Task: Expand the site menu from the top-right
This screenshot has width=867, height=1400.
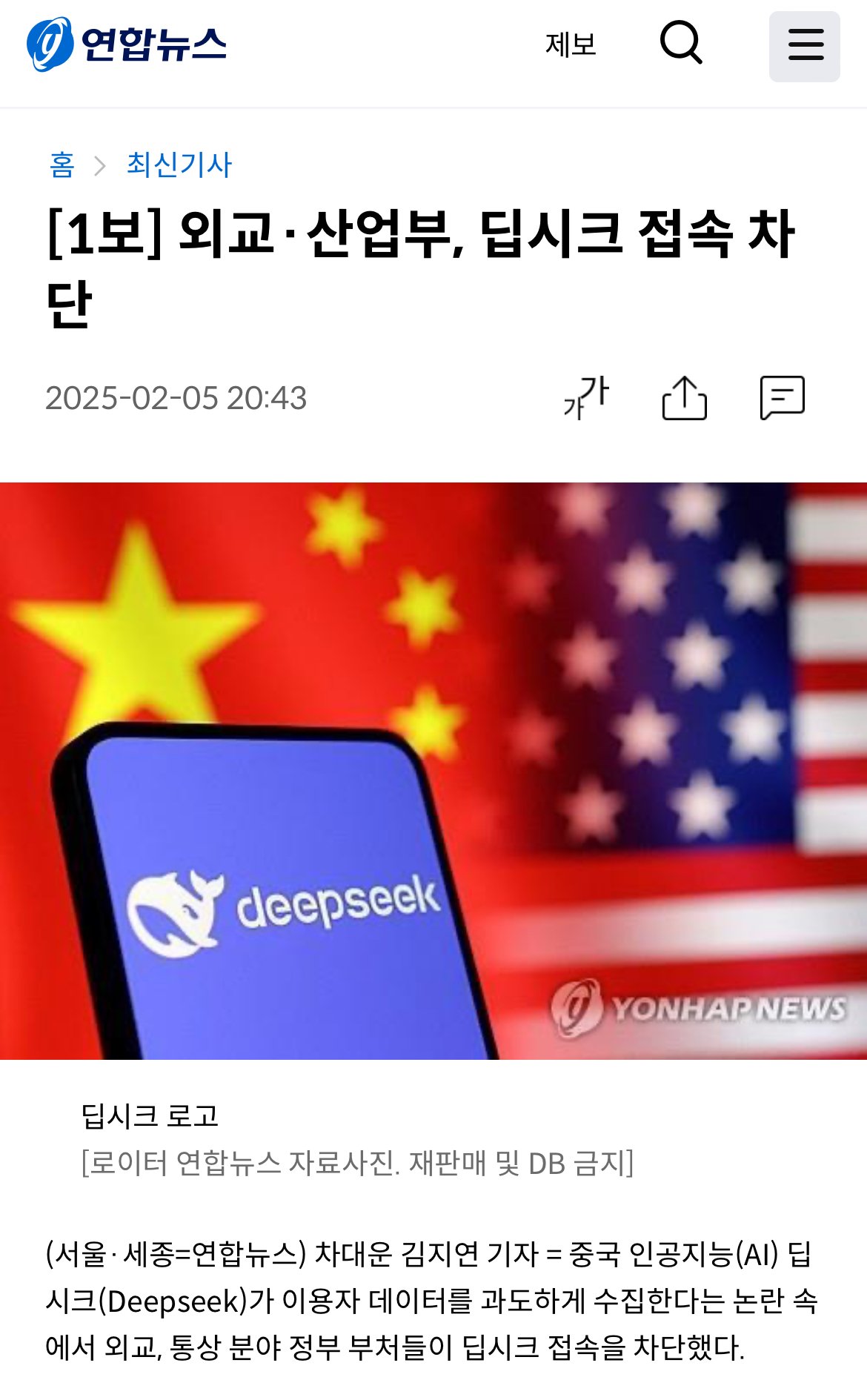Action: pos(803,44)
